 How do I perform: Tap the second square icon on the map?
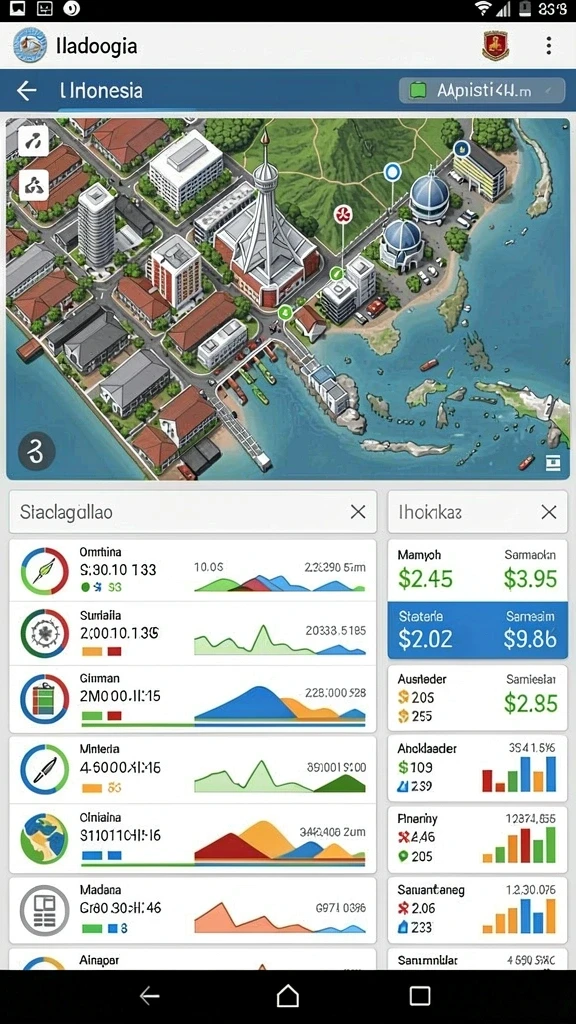[34, 185]
